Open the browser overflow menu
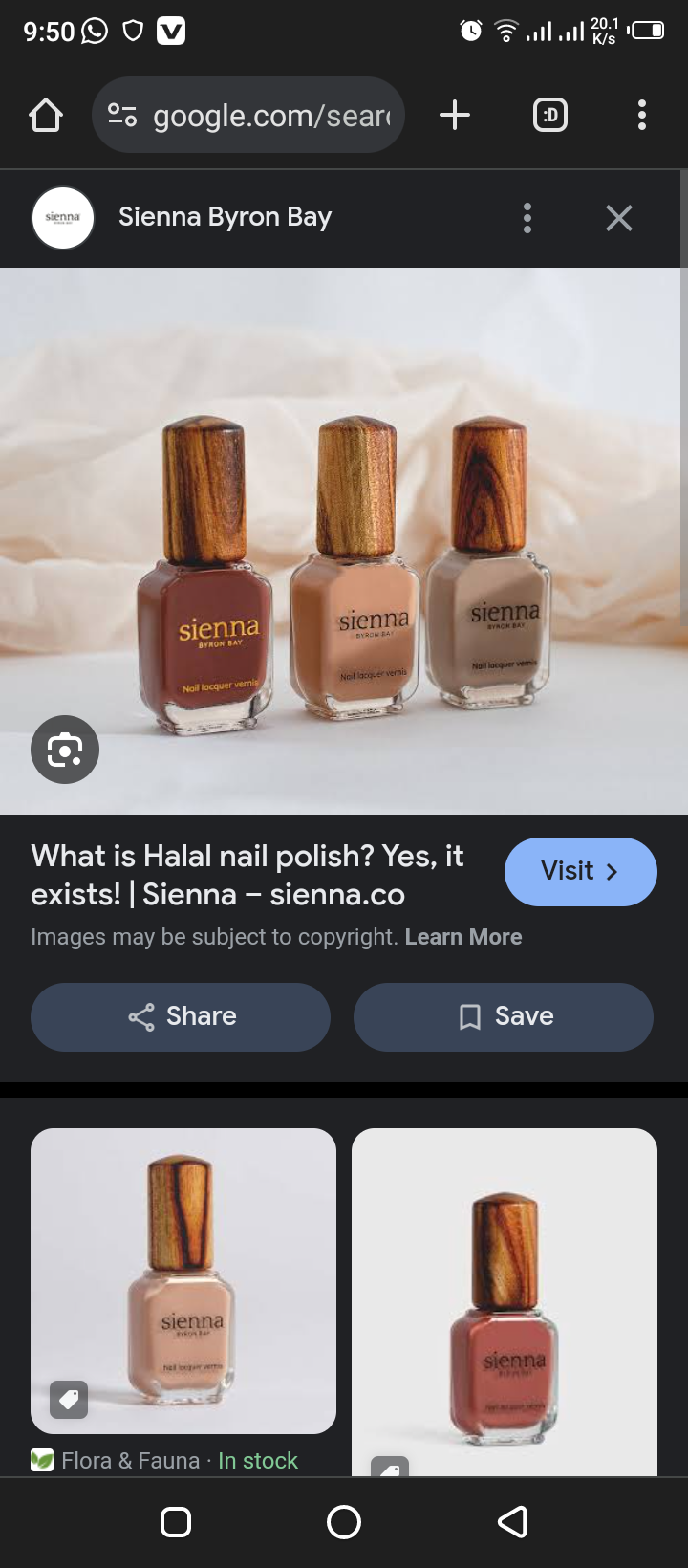The image size is (688, 1568). tap(641, 116)
